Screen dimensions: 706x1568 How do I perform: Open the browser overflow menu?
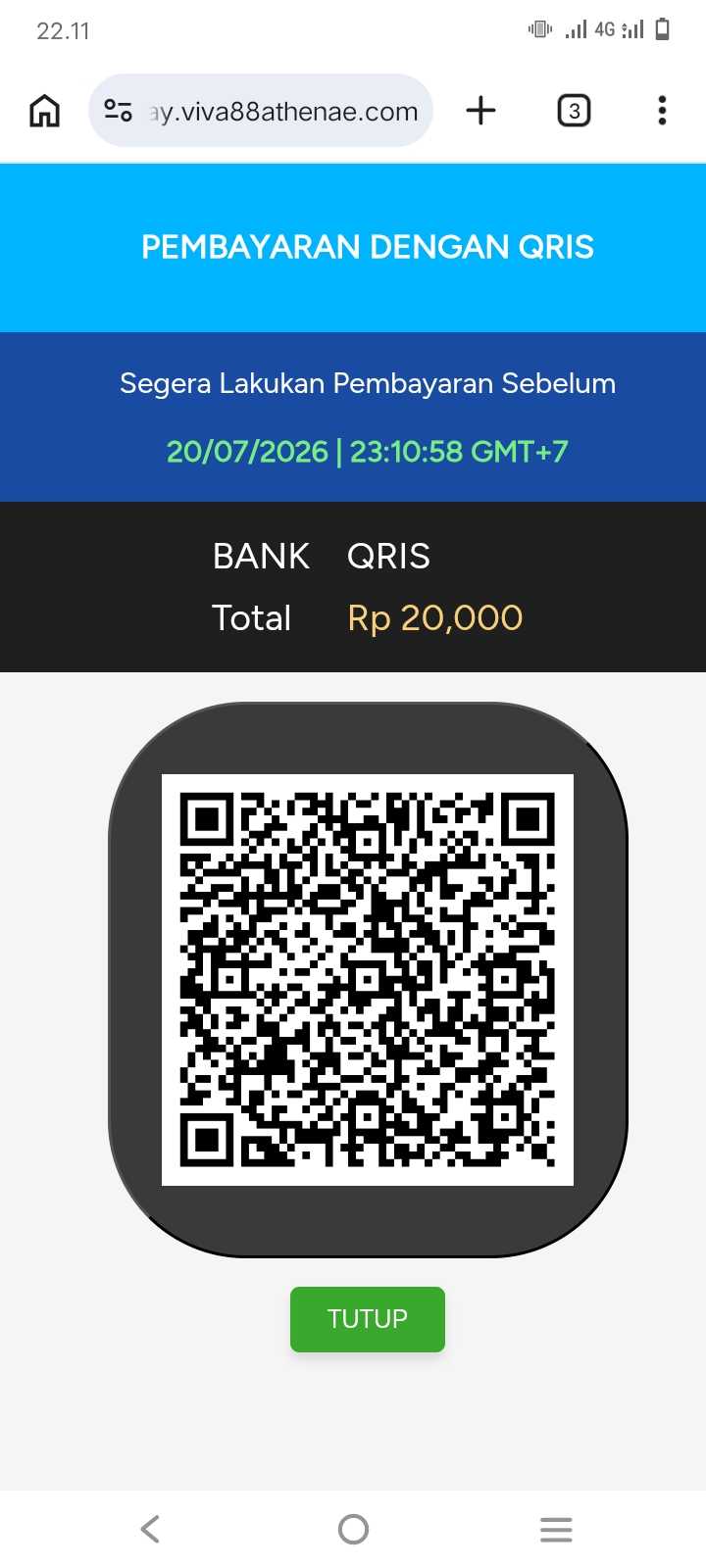point(662,111)
